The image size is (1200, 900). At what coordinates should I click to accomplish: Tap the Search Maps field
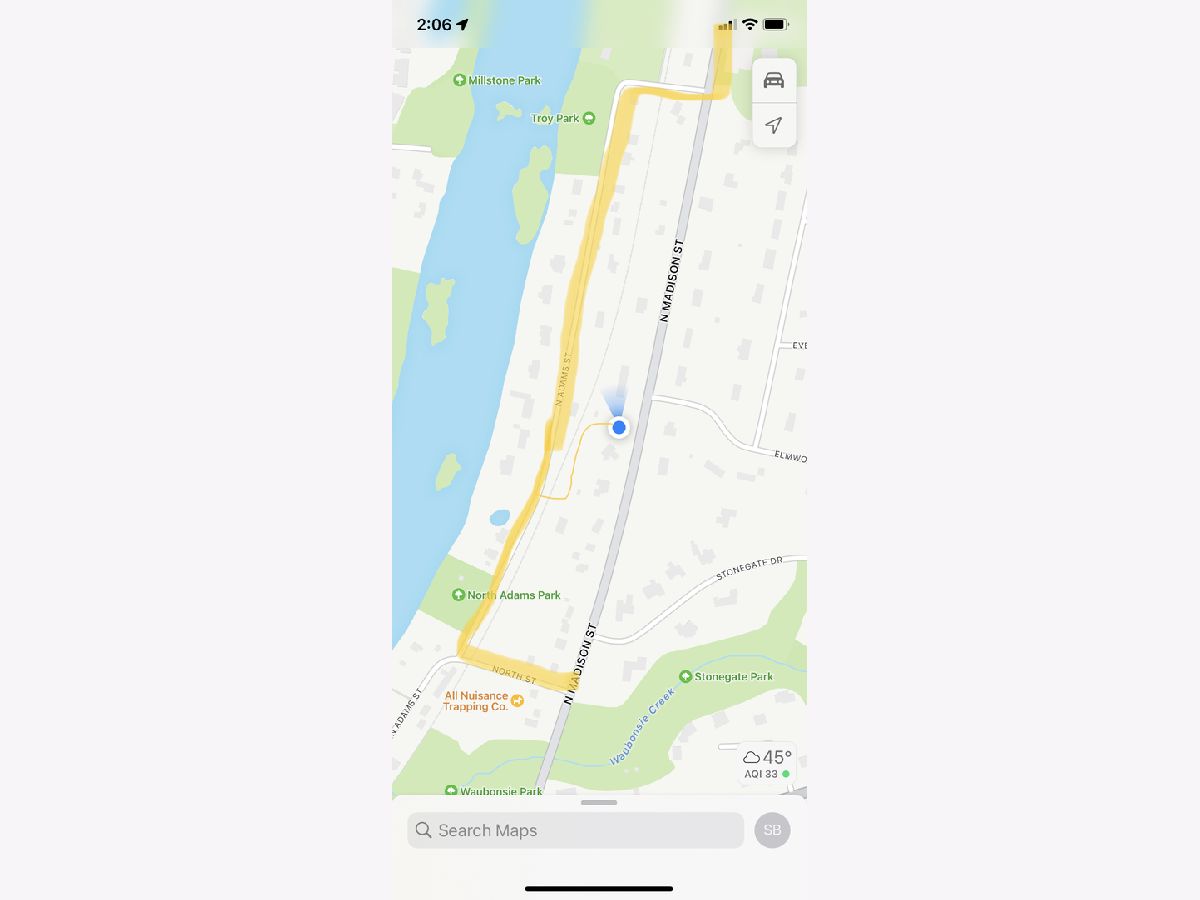pos(575,830)
